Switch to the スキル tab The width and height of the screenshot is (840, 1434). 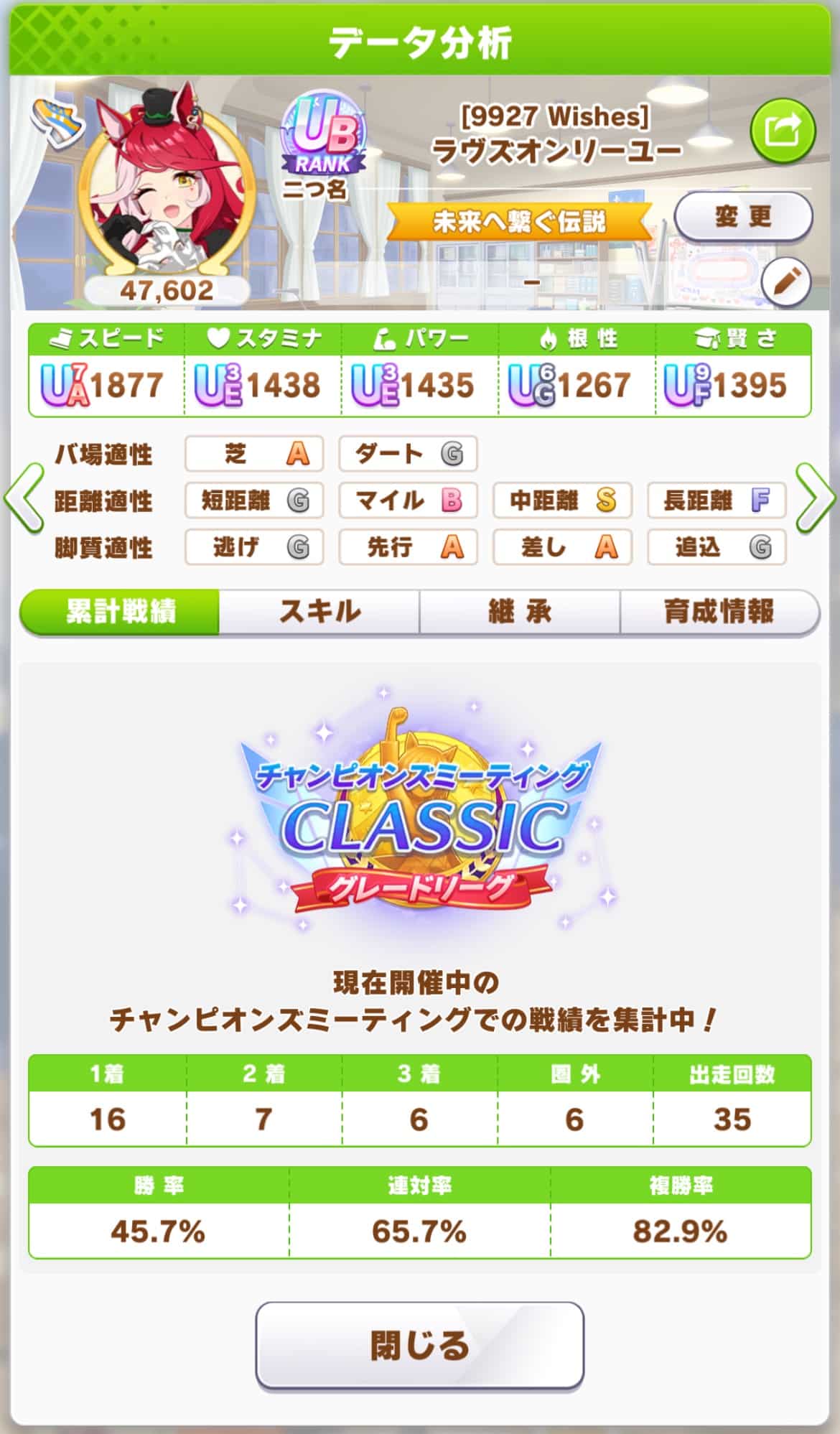[319, 612]
